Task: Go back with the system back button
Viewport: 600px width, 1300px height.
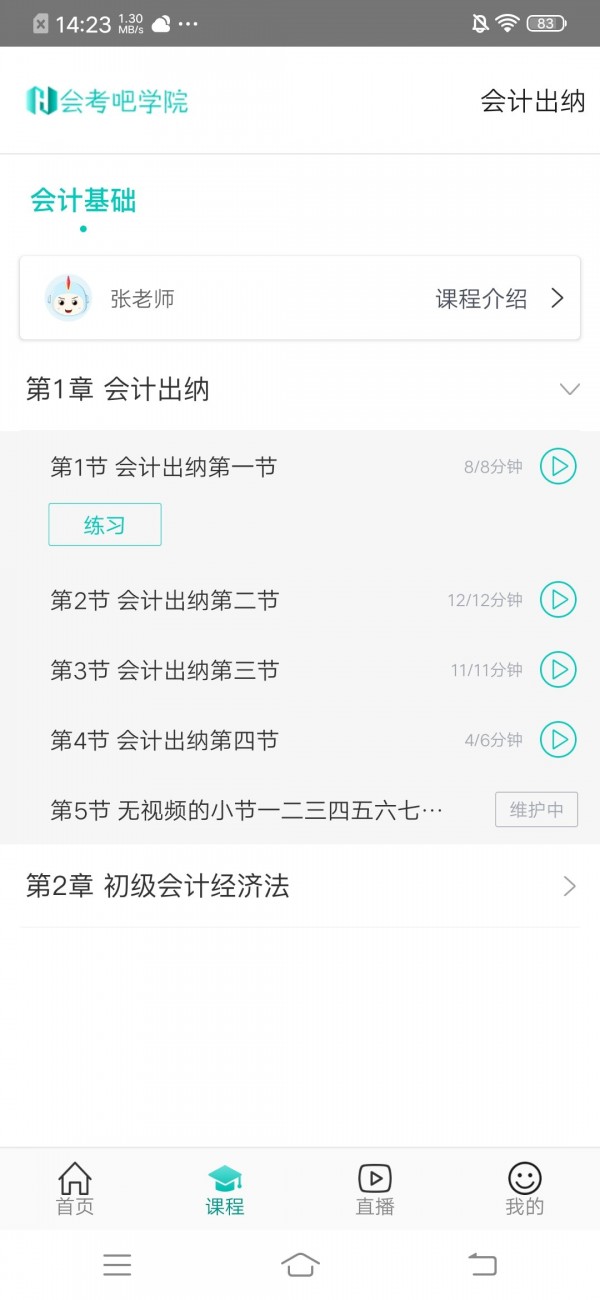Action: 483,1265
